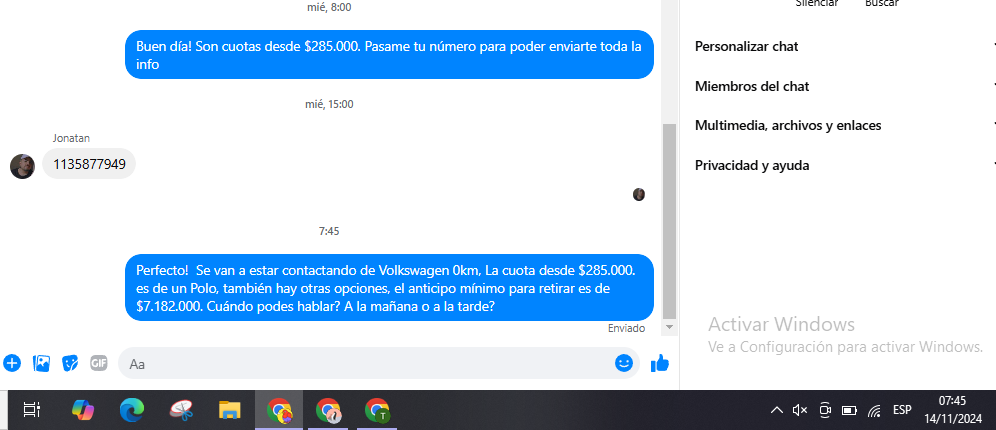Open Jonatan's profile picture
Image resolution: width=996 pixels, height=430 pixels.
tap(22, 166)
